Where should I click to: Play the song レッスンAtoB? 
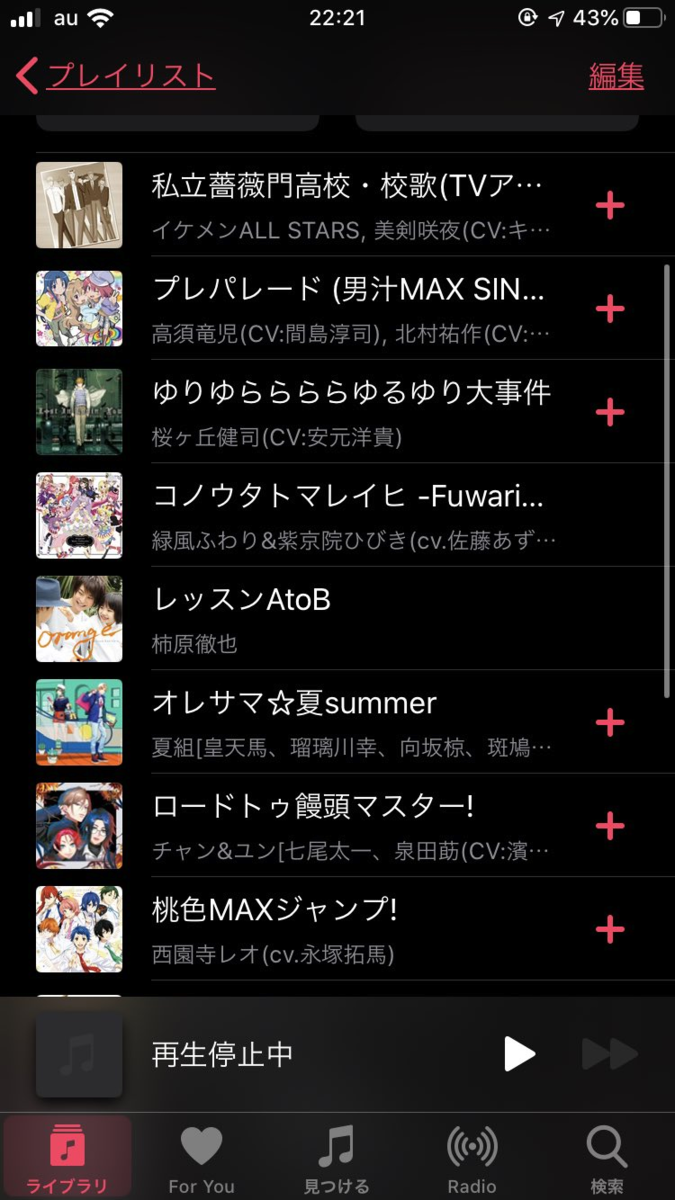[350, 618]
